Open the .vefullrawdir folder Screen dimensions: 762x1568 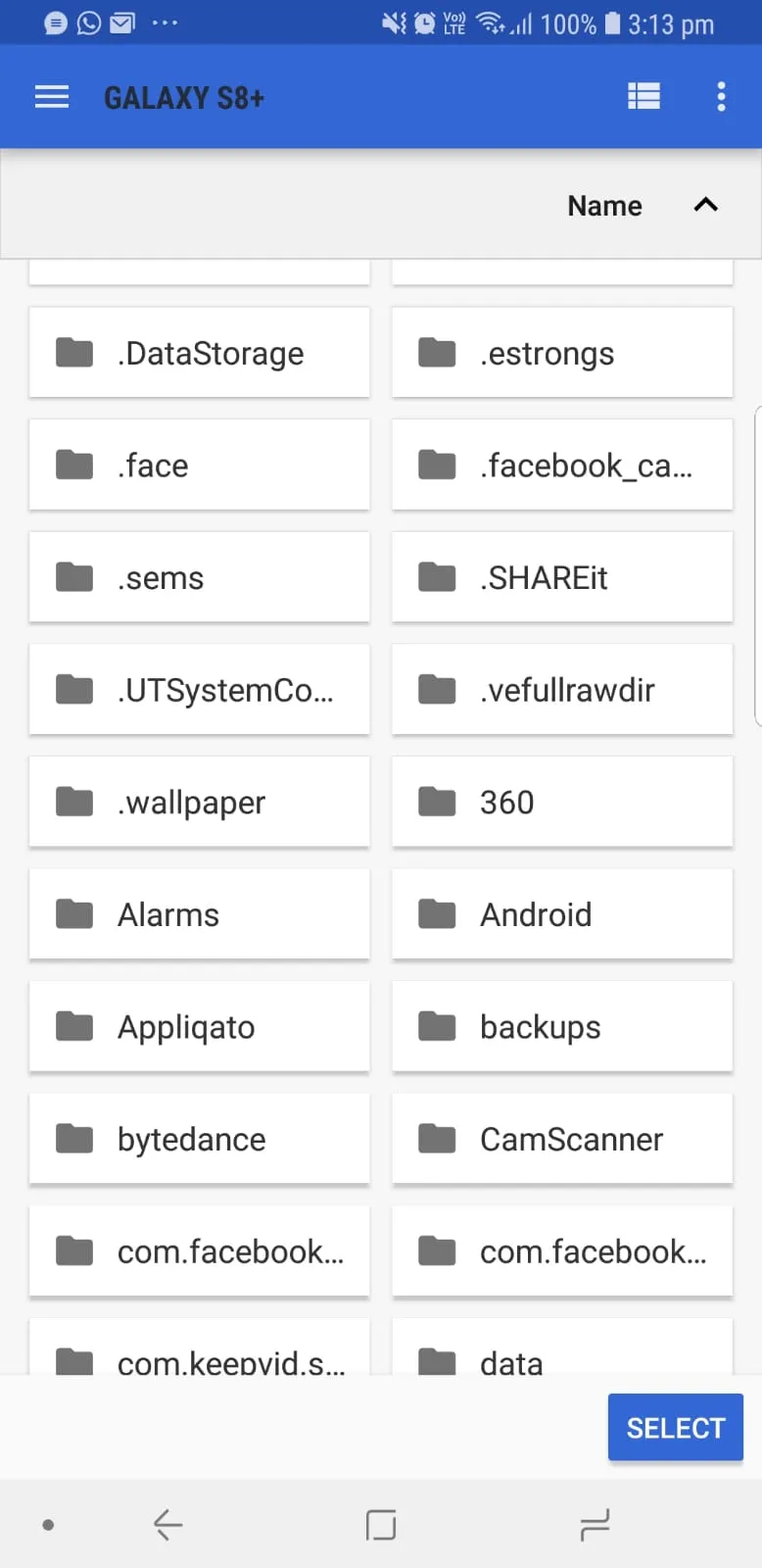(562, 690)
